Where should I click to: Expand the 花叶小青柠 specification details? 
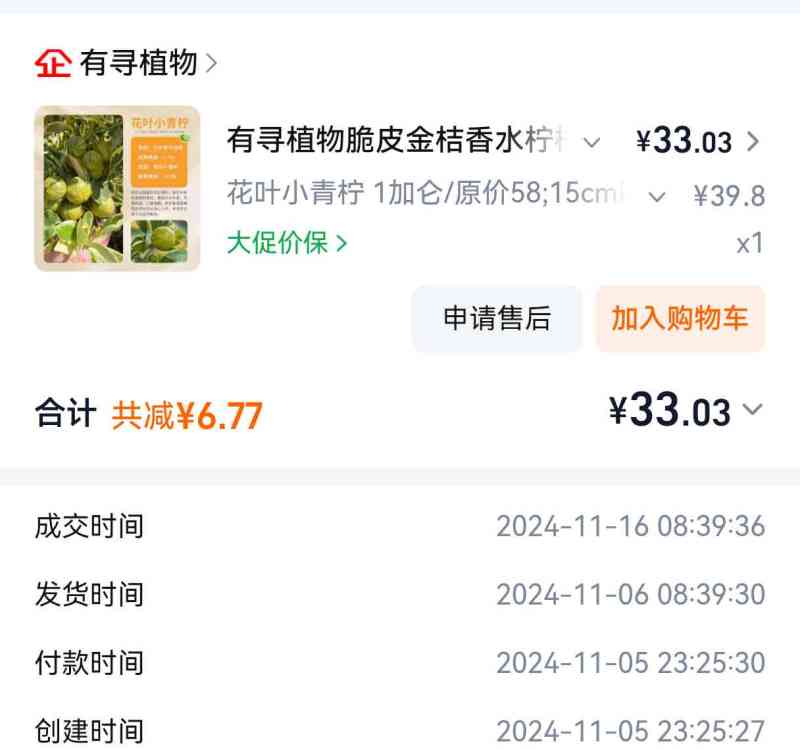click(656, 195)
